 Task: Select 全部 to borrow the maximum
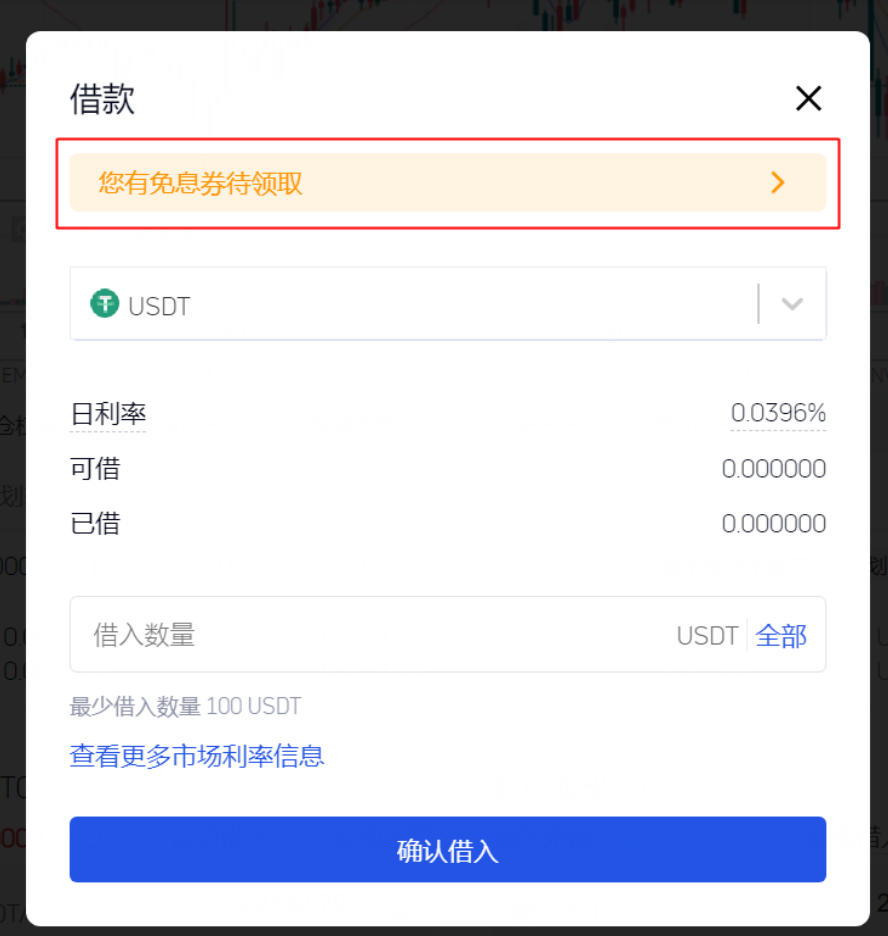[781, 635]
